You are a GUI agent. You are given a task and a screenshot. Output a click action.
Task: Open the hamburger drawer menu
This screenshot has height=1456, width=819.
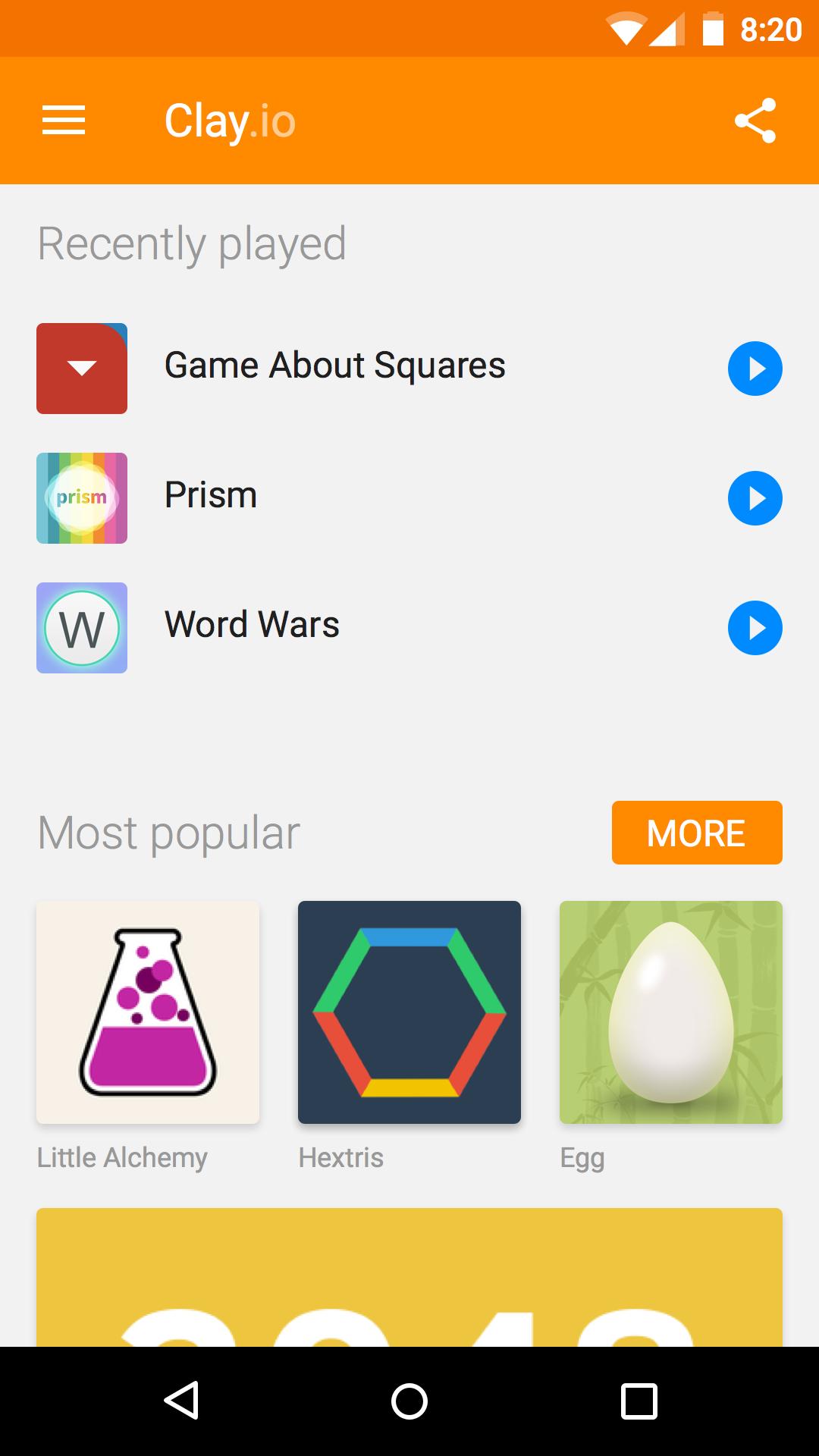(64, 121)
